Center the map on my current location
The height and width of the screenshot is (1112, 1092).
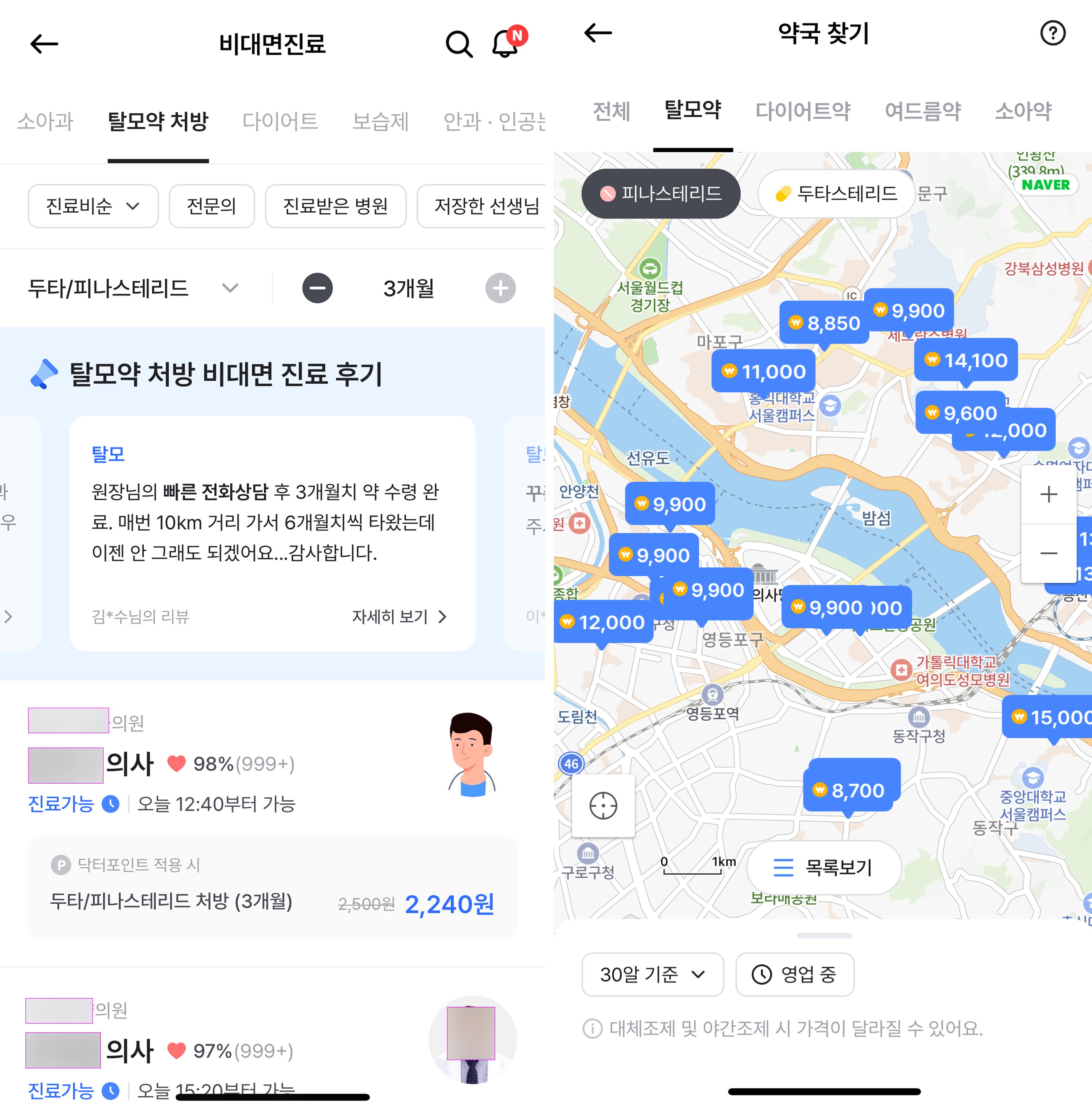click(x=603, y=806)
